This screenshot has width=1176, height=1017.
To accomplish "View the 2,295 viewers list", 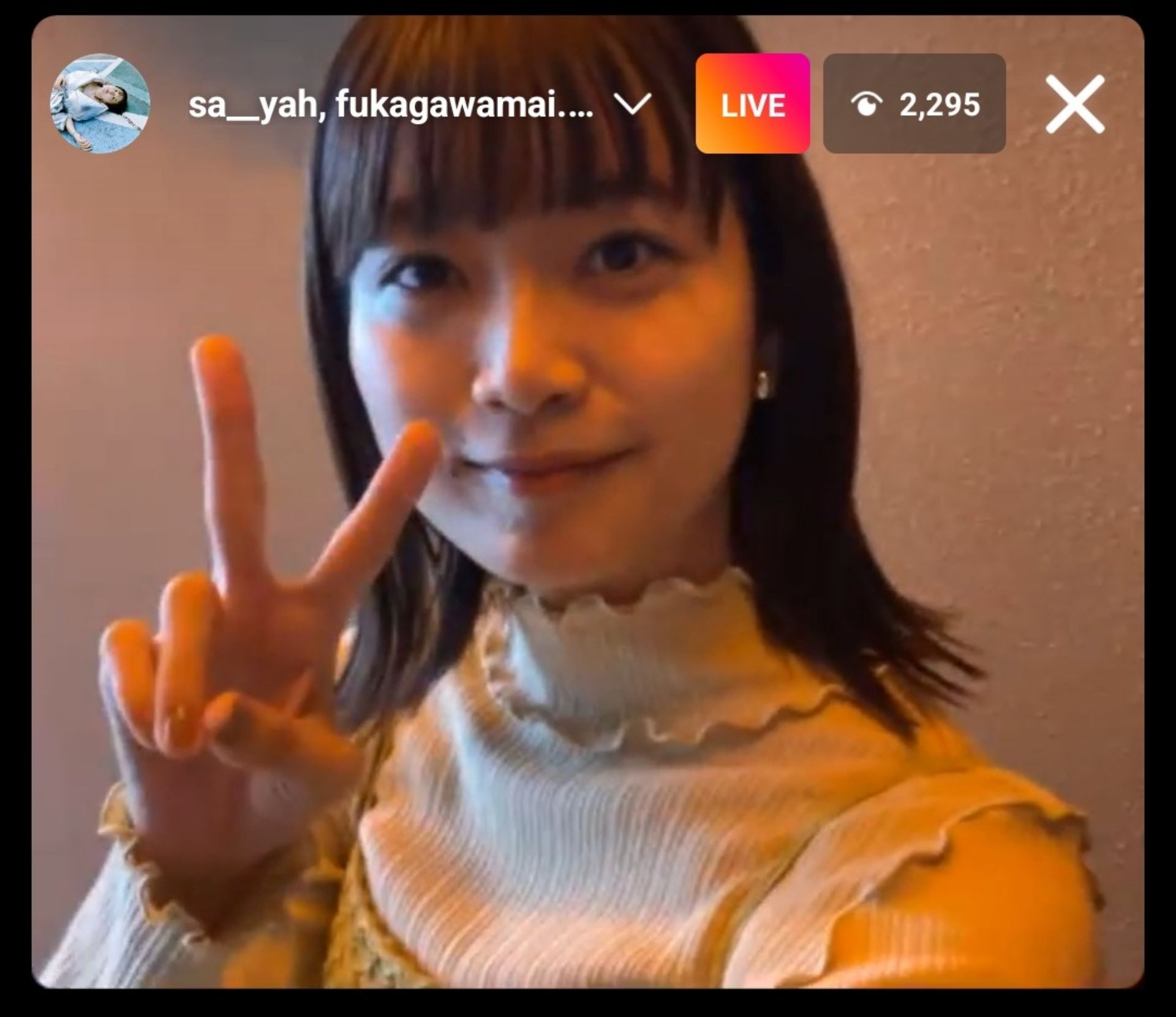I will click(x=914, y=104).
